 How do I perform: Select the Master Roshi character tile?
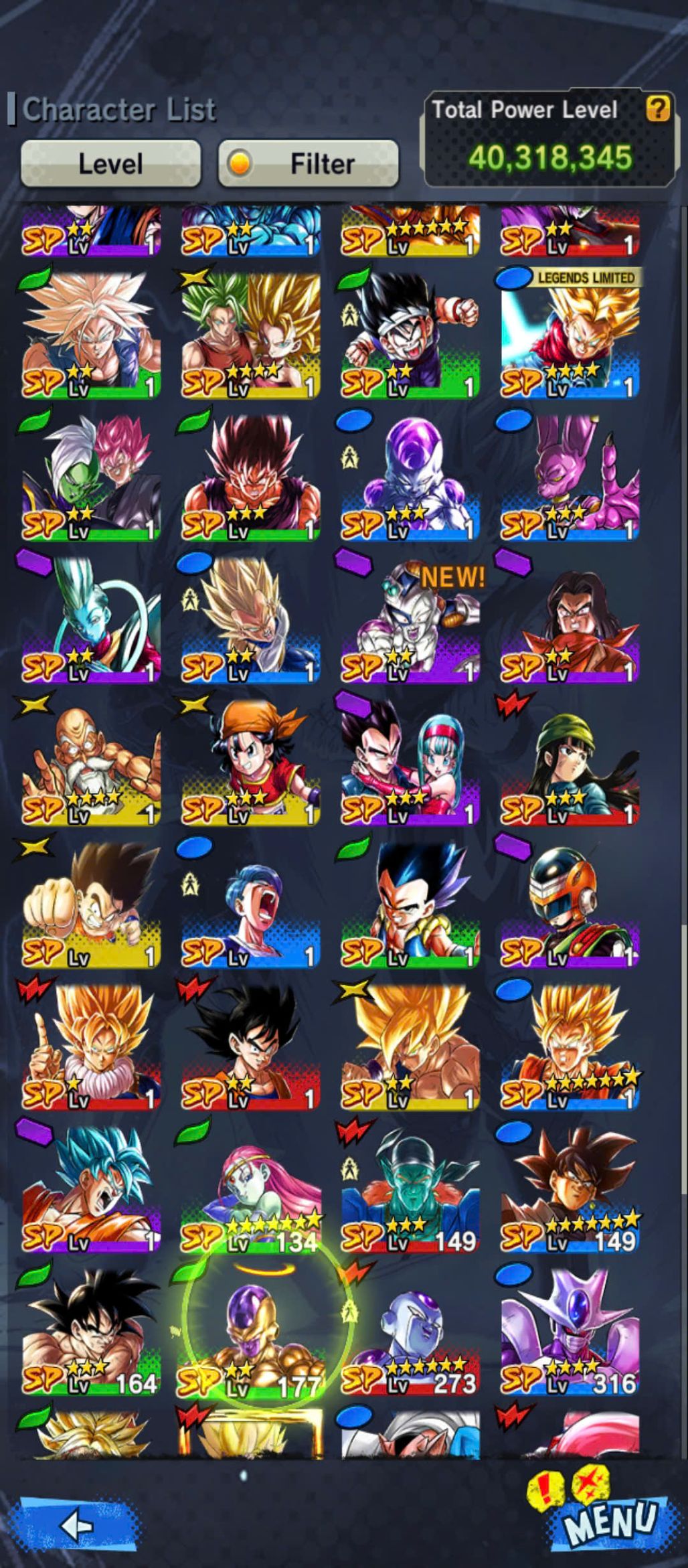[91, 762]
